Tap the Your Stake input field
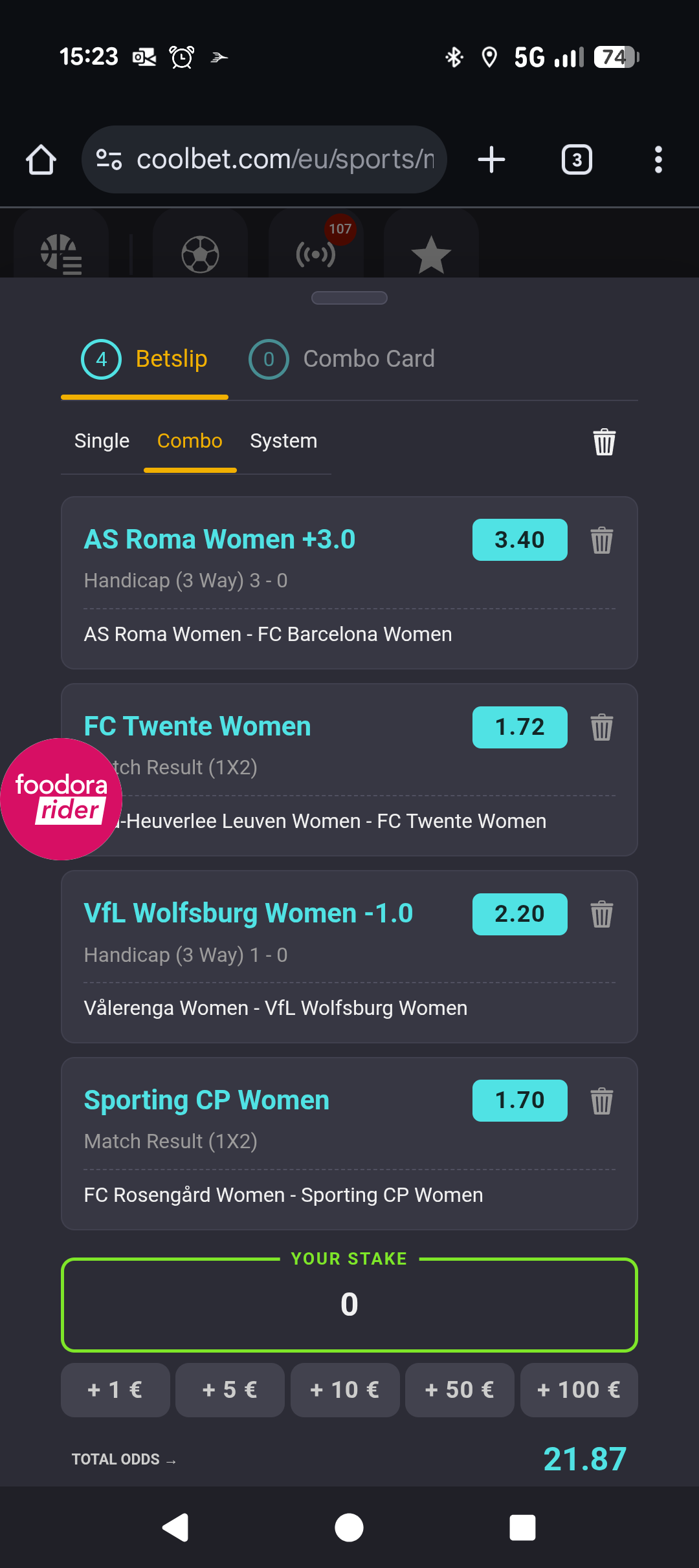Viewport: 699px width, 1568px height. tap(349, 1305)
